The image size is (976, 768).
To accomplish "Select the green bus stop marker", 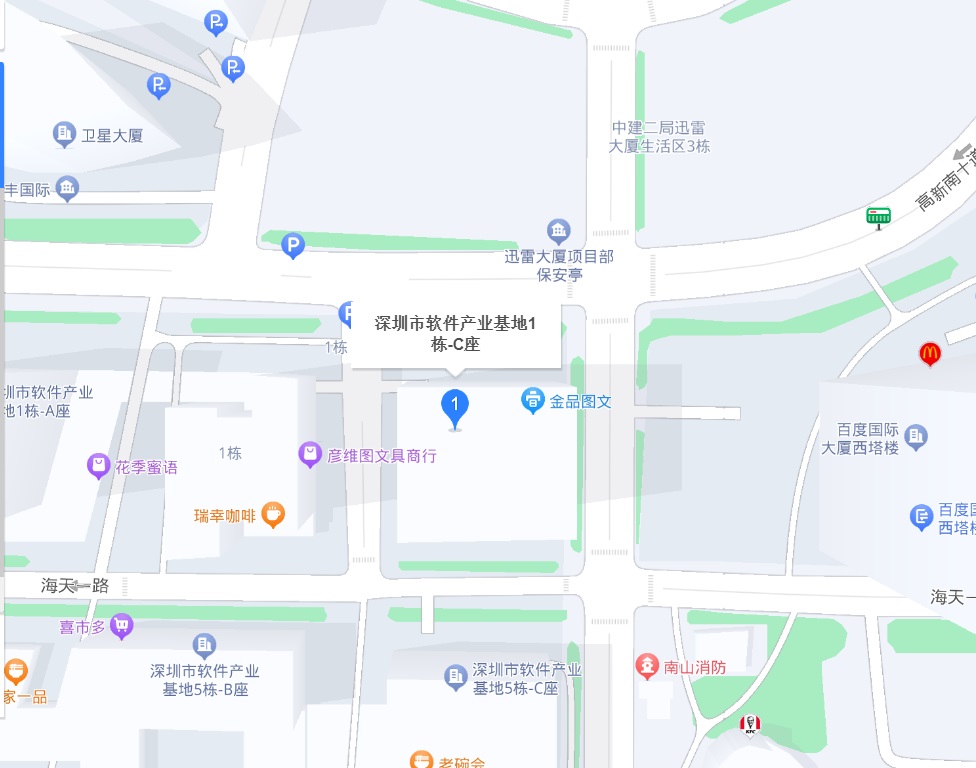I will point(879,216).
